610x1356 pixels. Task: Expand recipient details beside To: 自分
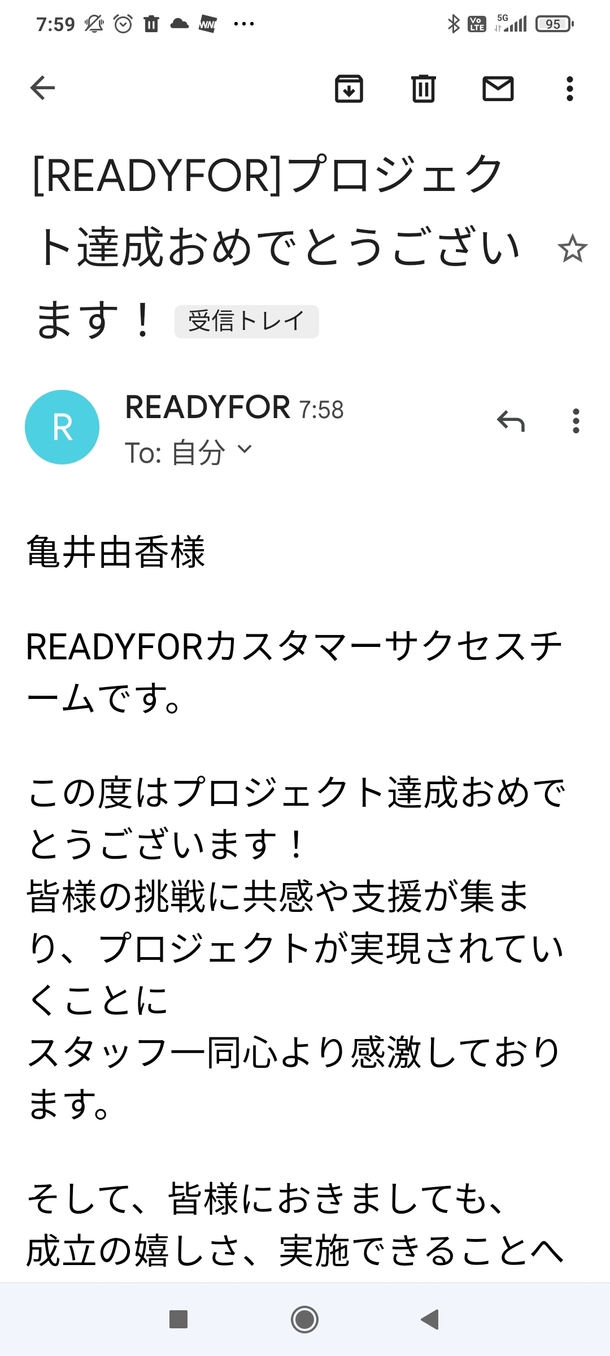coord(244,451)
